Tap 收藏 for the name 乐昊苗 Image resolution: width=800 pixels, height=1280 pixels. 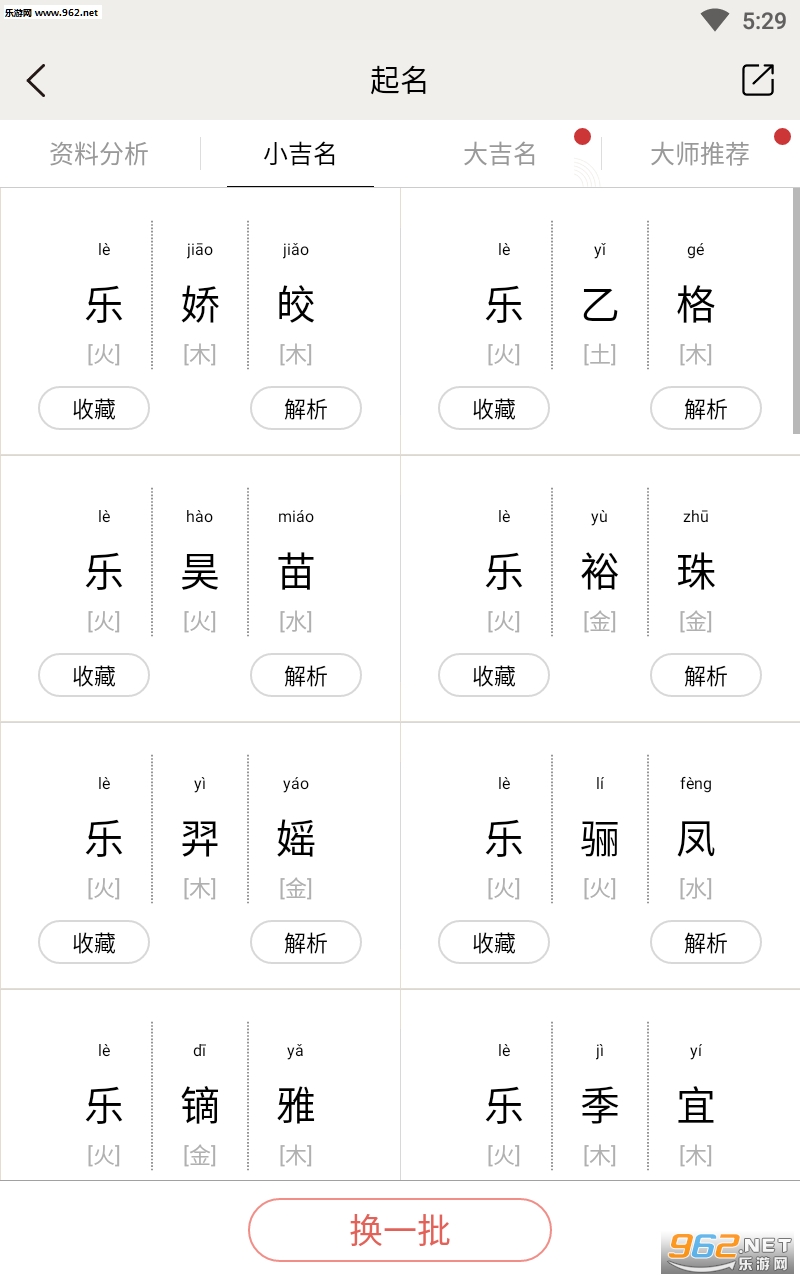[x=94, y=676]
